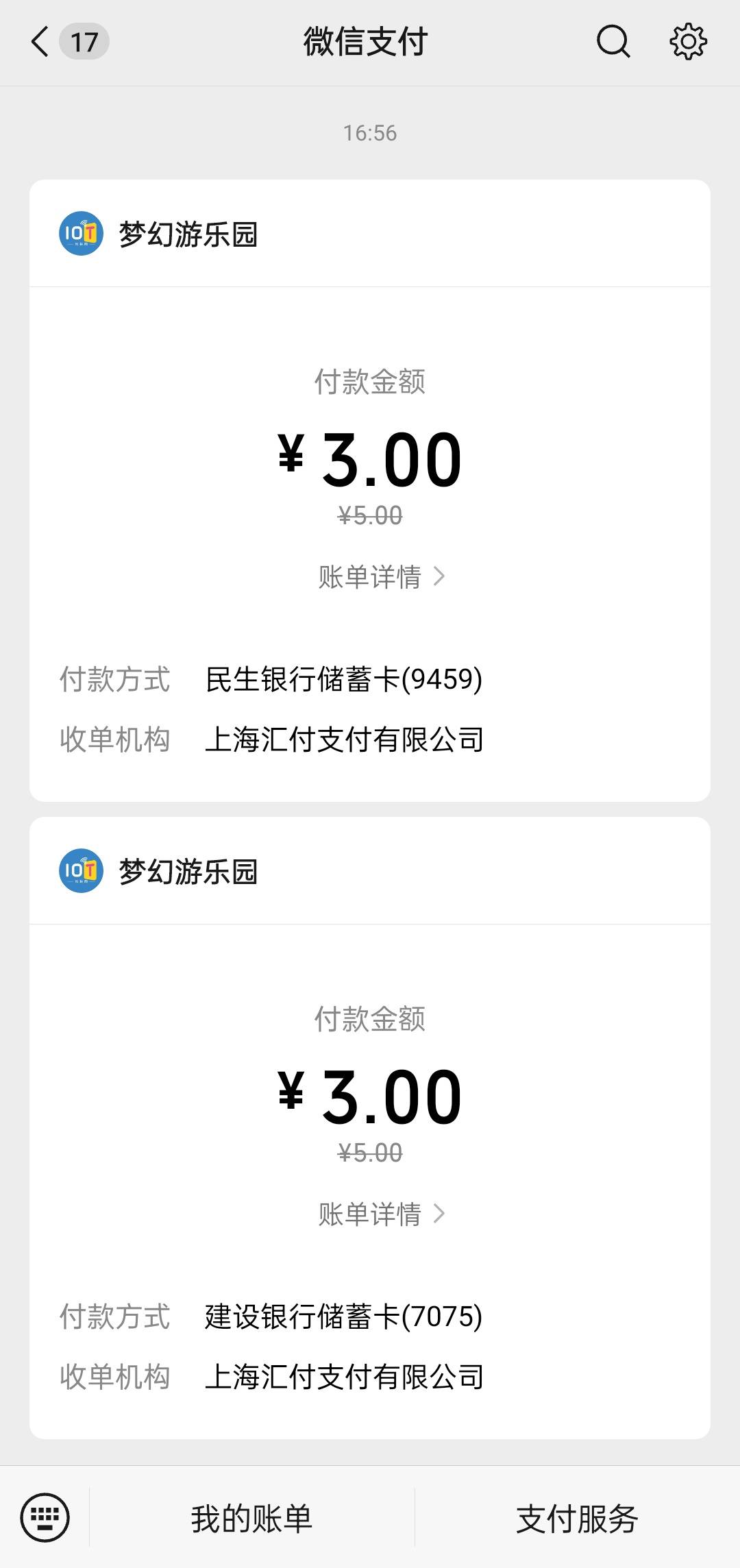Viewport: 740px width, 1568px height.
Task: Open 账单详情 for the 民生银行储蓄卡(9459) payment
Action: pyautogui.click(x=381, y=576)
